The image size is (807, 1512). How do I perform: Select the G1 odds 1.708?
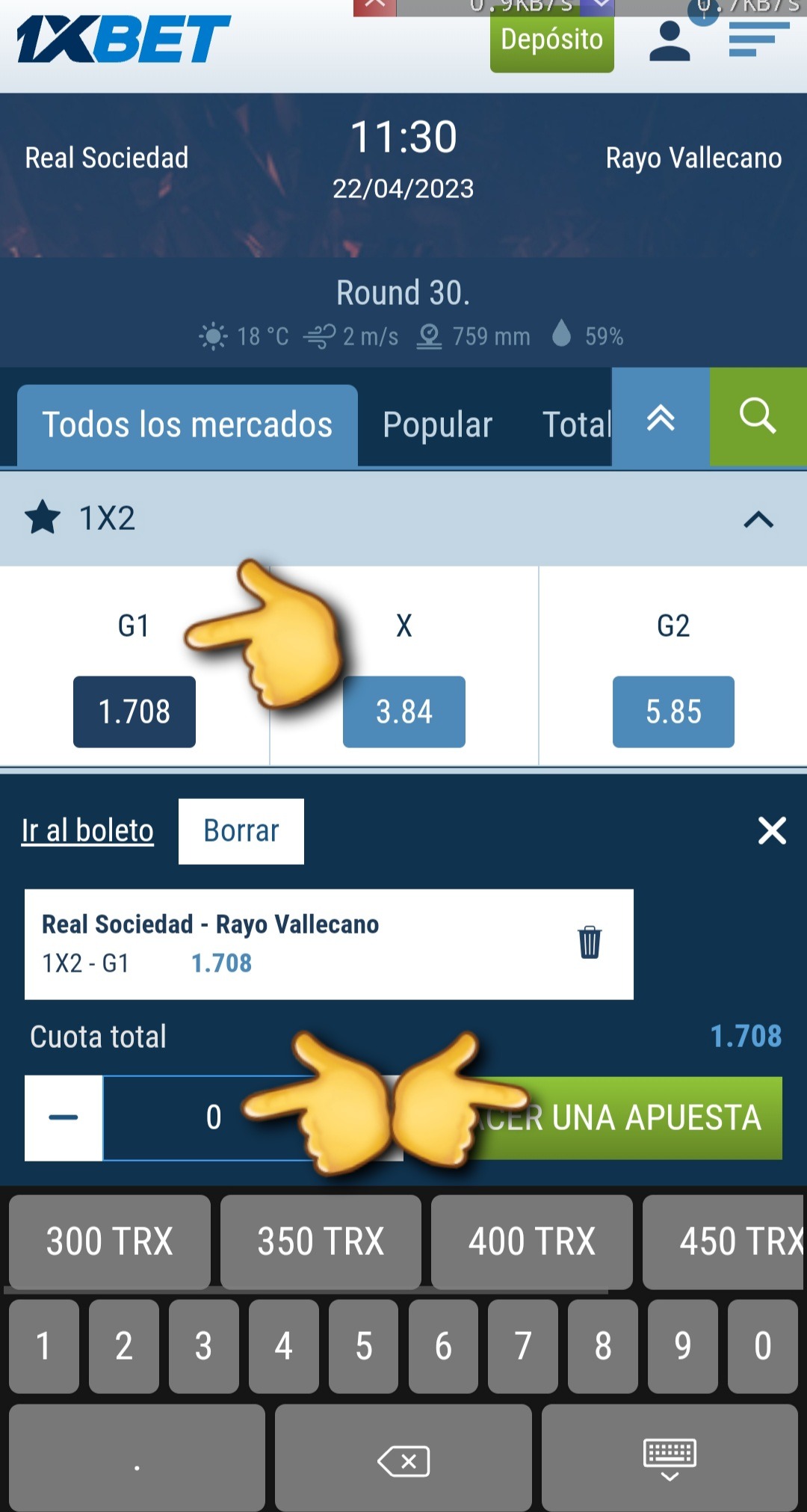click(x=134, y=712)
